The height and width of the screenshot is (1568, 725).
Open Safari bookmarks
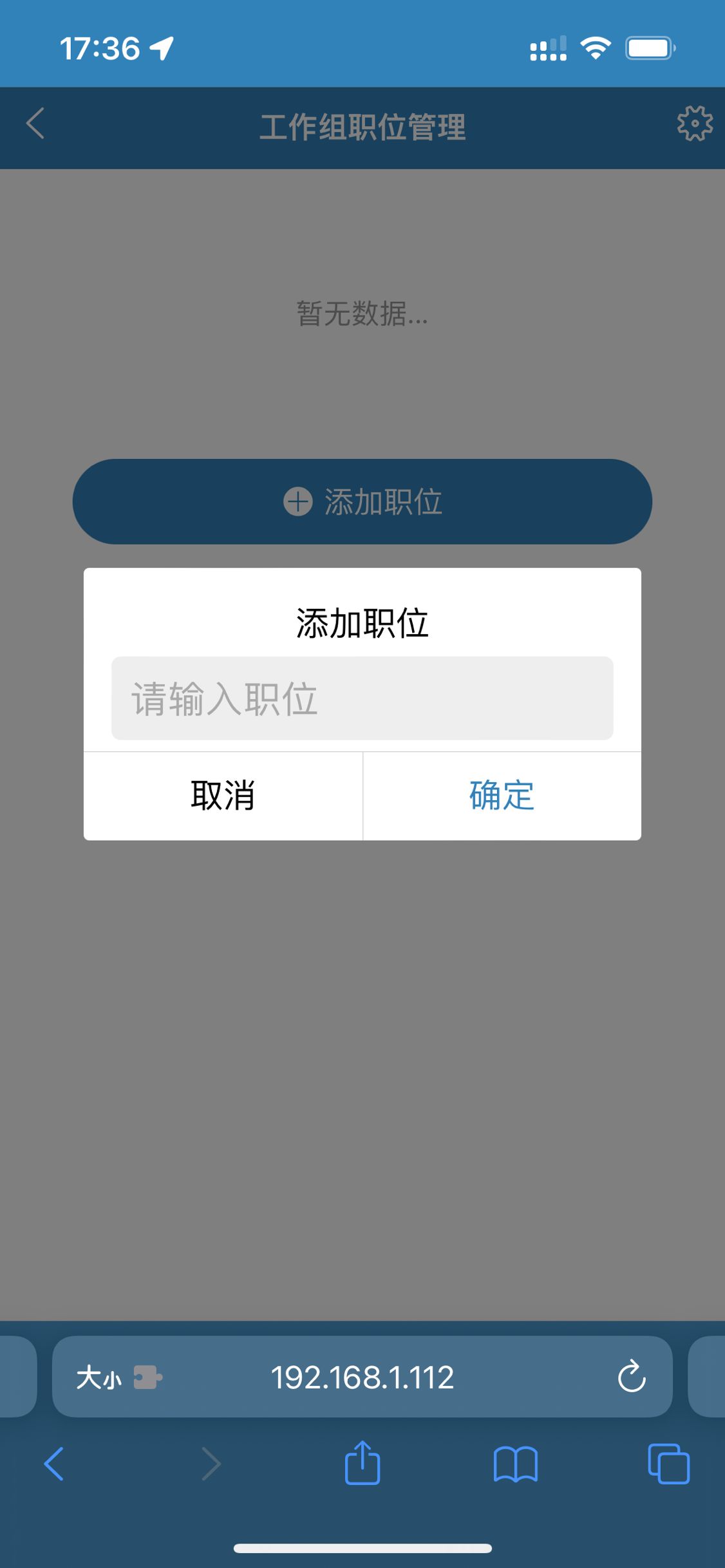pyautogui.click(x=515, y=1464)
